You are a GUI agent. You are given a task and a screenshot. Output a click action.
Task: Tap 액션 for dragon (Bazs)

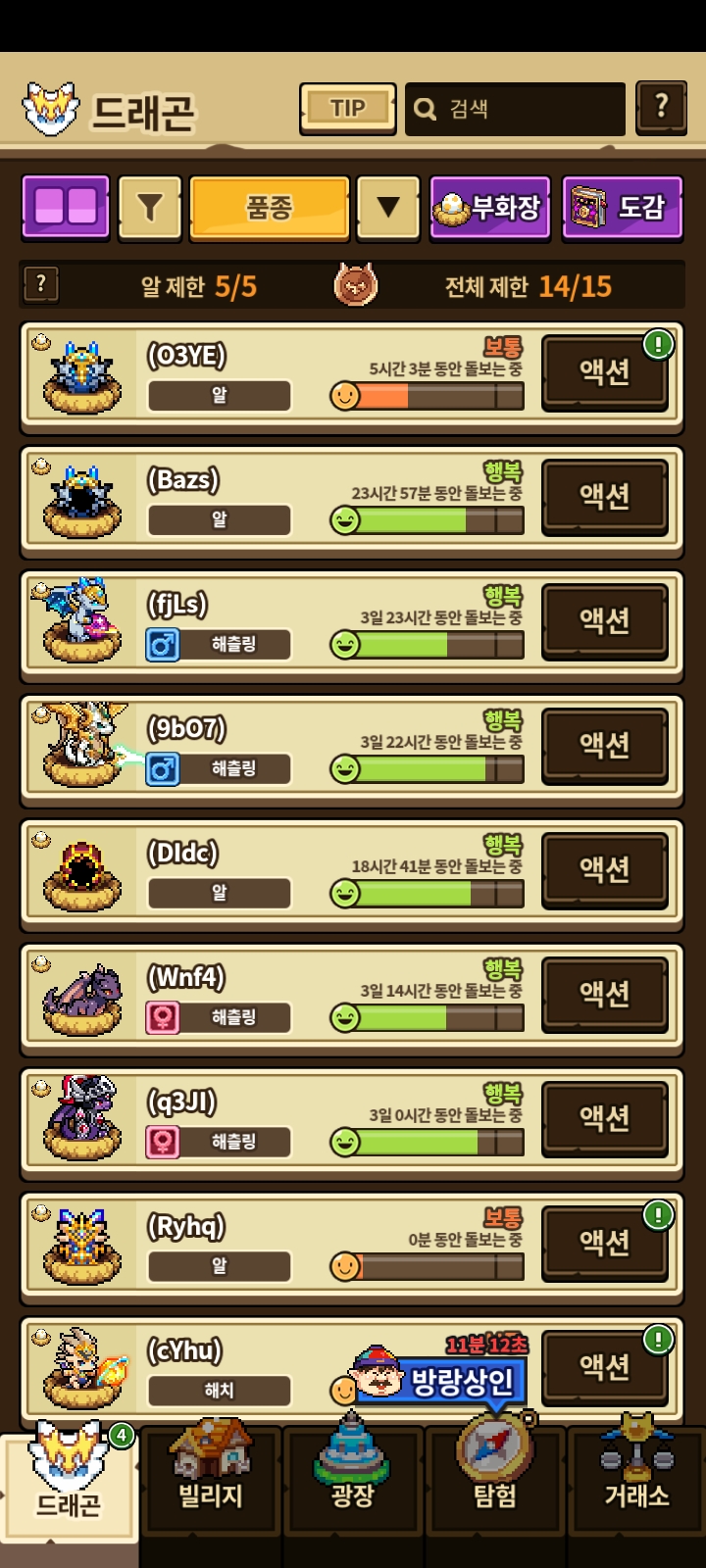click(604, 496)
